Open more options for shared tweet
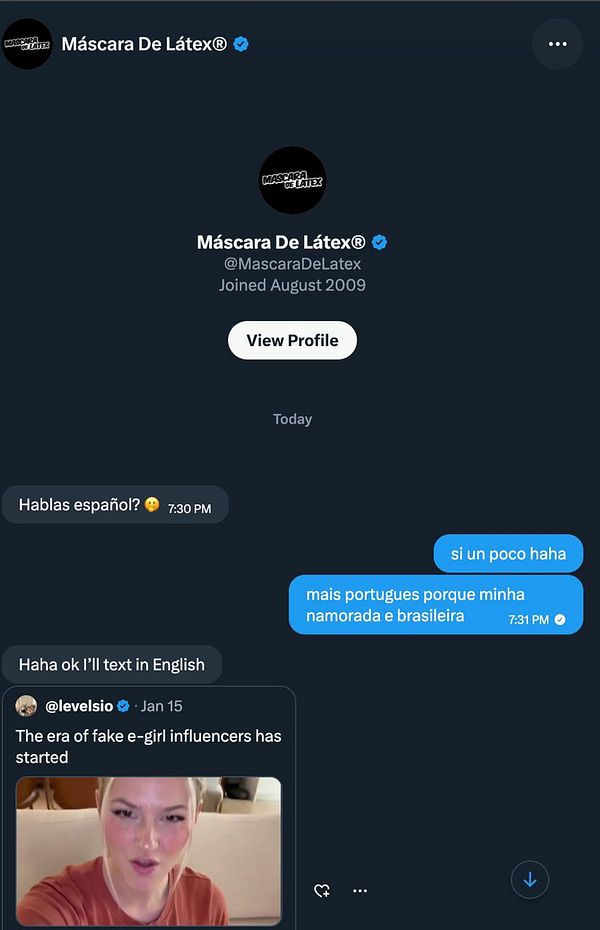Viewport: 600px width, 930px height. click(360, 891)
